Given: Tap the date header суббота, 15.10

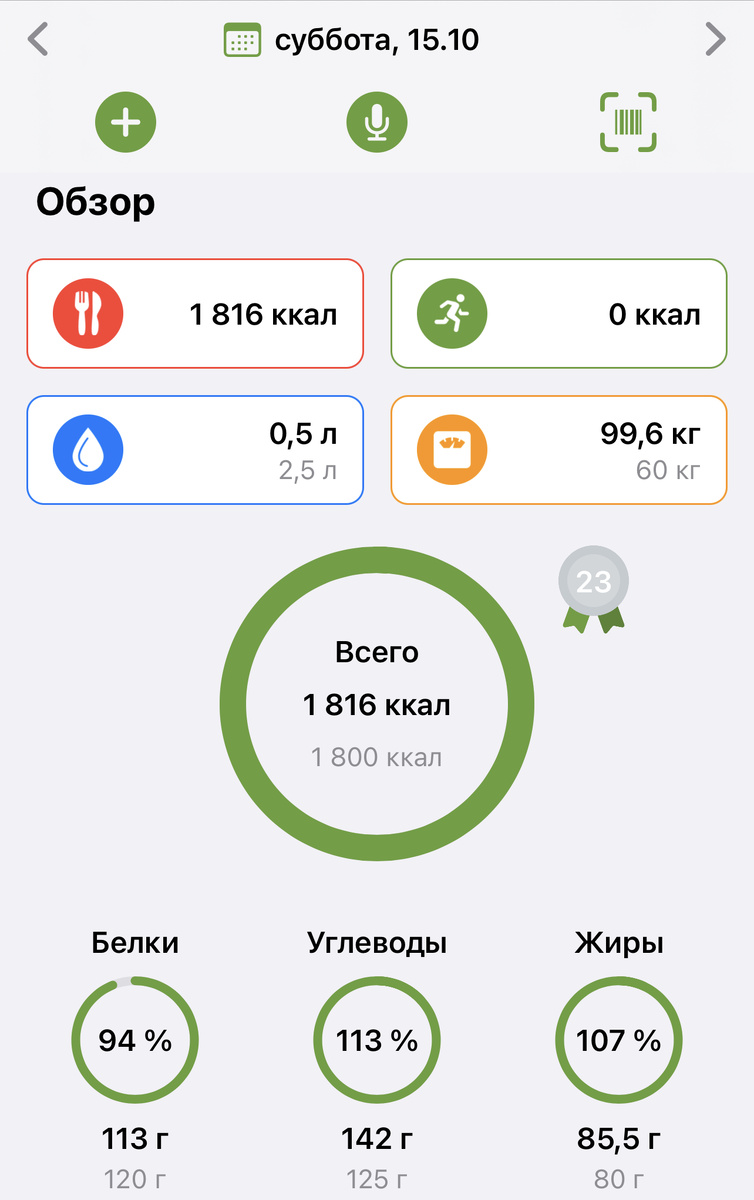Looking at the screenshot, I should click(x=375, y=40).
